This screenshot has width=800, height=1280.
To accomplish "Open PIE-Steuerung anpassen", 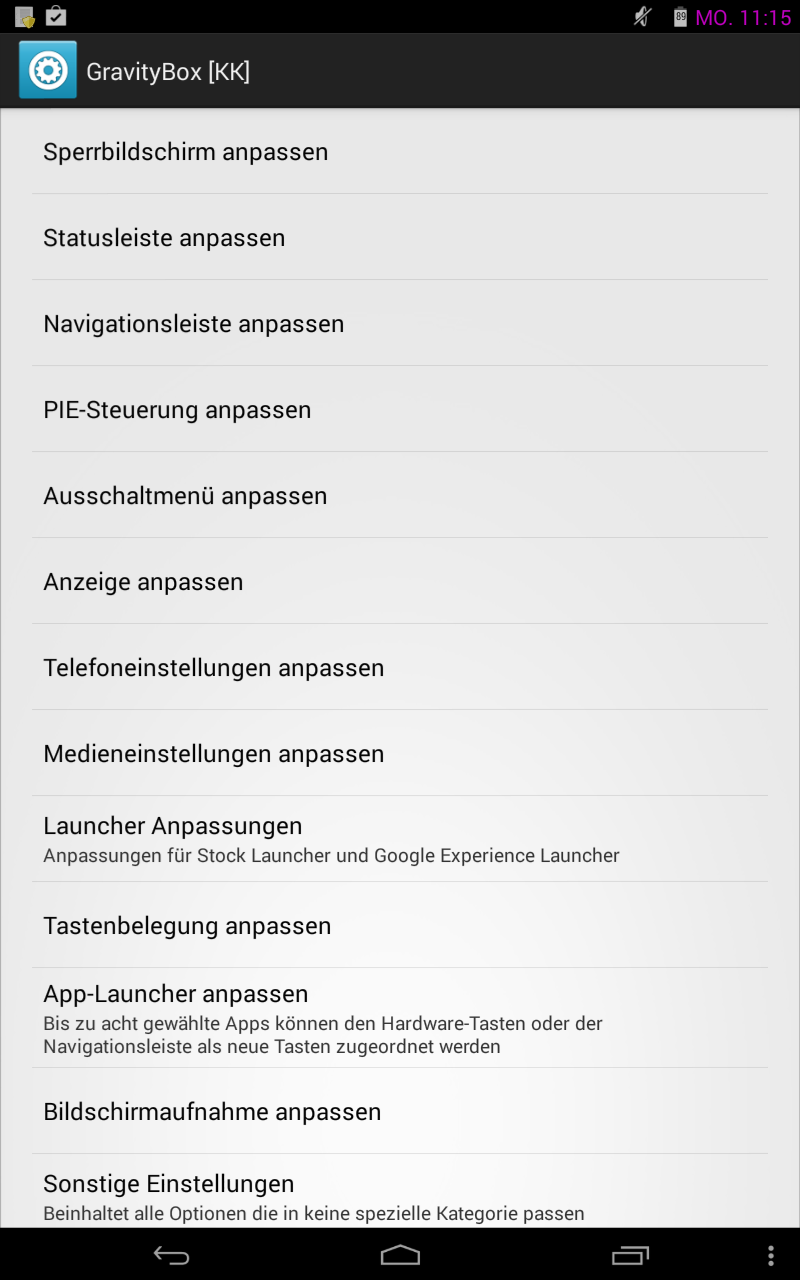I will pyautogui.click(x=400, y=410).
